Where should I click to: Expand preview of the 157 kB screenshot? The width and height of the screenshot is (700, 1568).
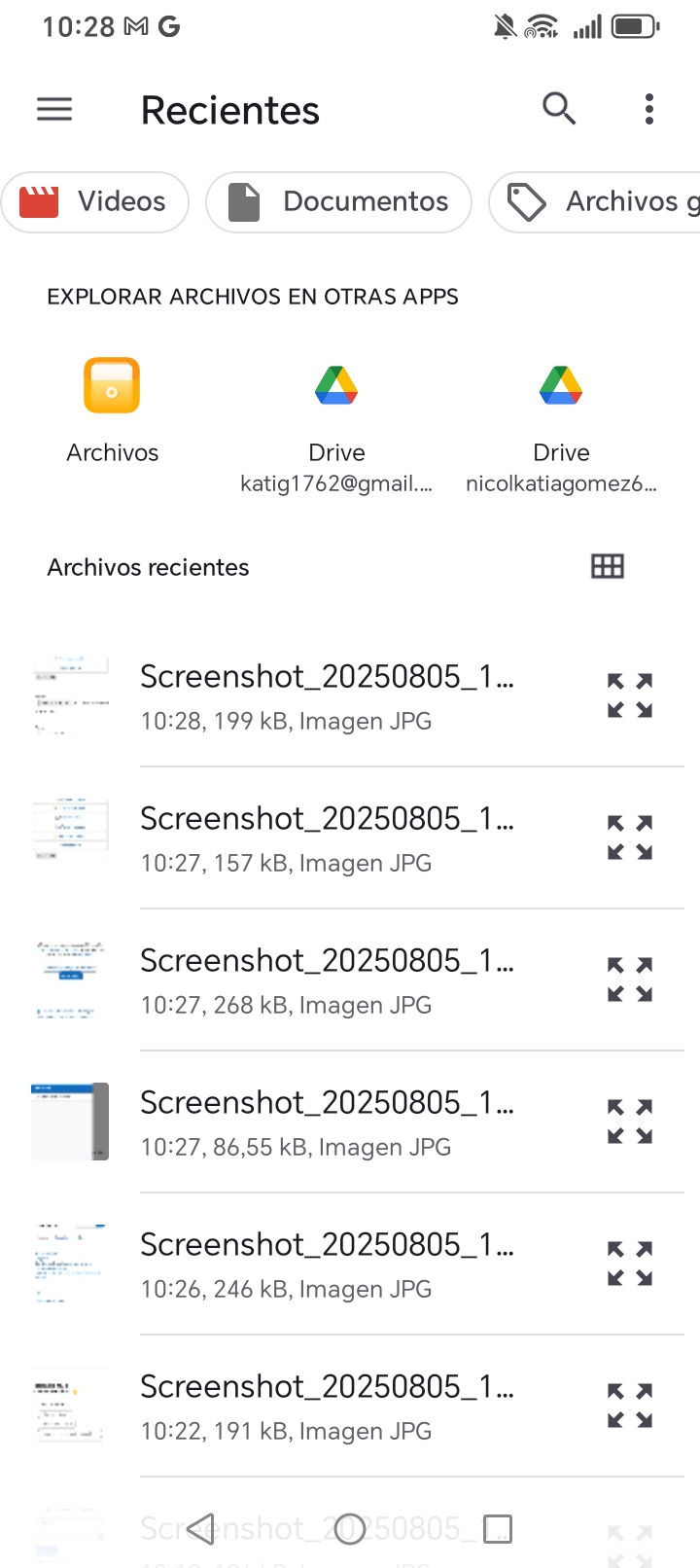pyautogui.click(x=630, y=837)
